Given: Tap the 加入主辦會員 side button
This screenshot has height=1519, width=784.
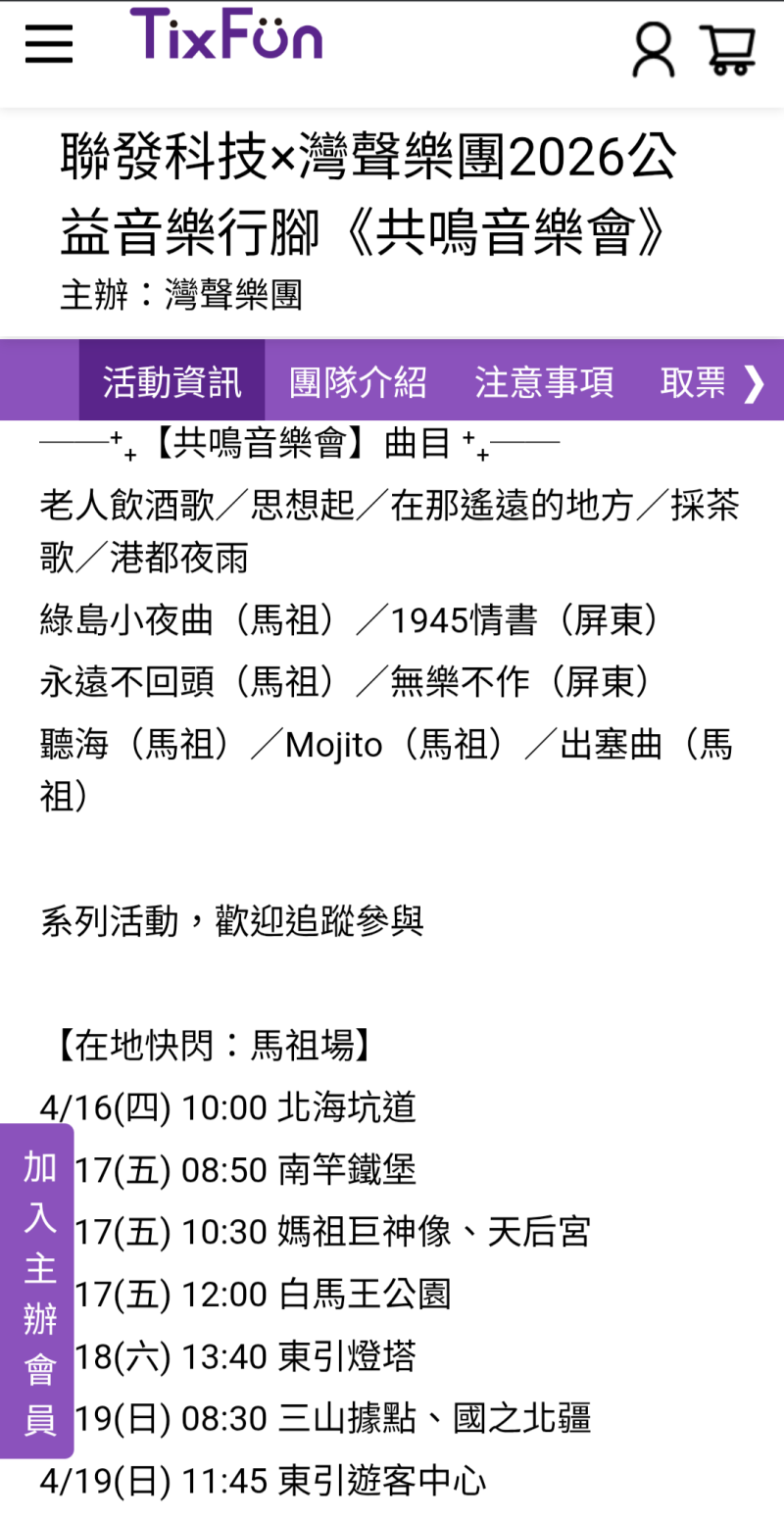Looking at the screenshot, I should pos(39,1292).
